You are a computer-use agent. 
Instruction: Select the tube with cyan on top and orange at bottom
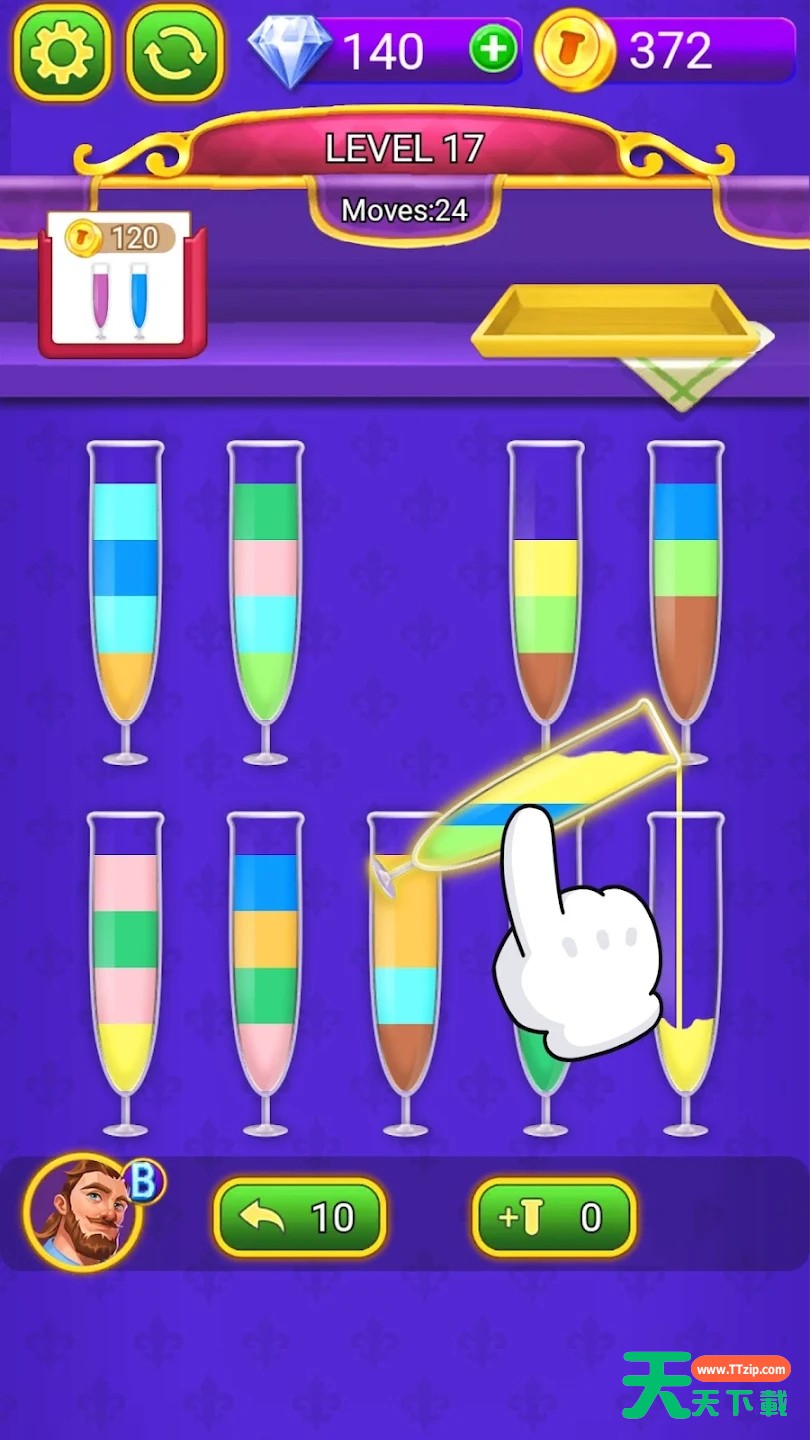coord(125,602)
